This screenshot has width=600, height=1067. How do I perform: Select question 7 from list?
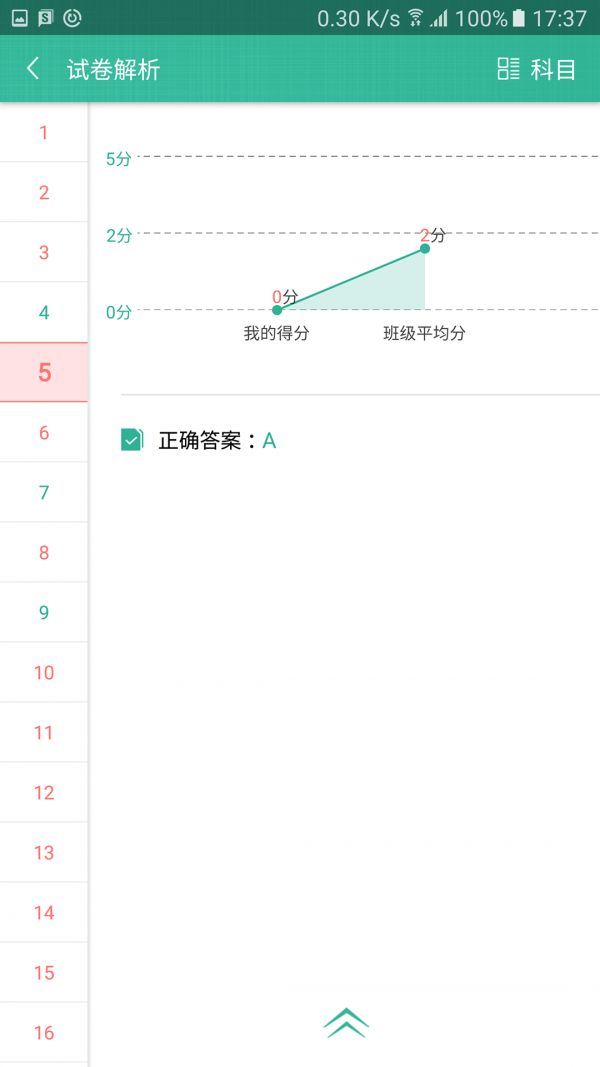click(44, 493)
